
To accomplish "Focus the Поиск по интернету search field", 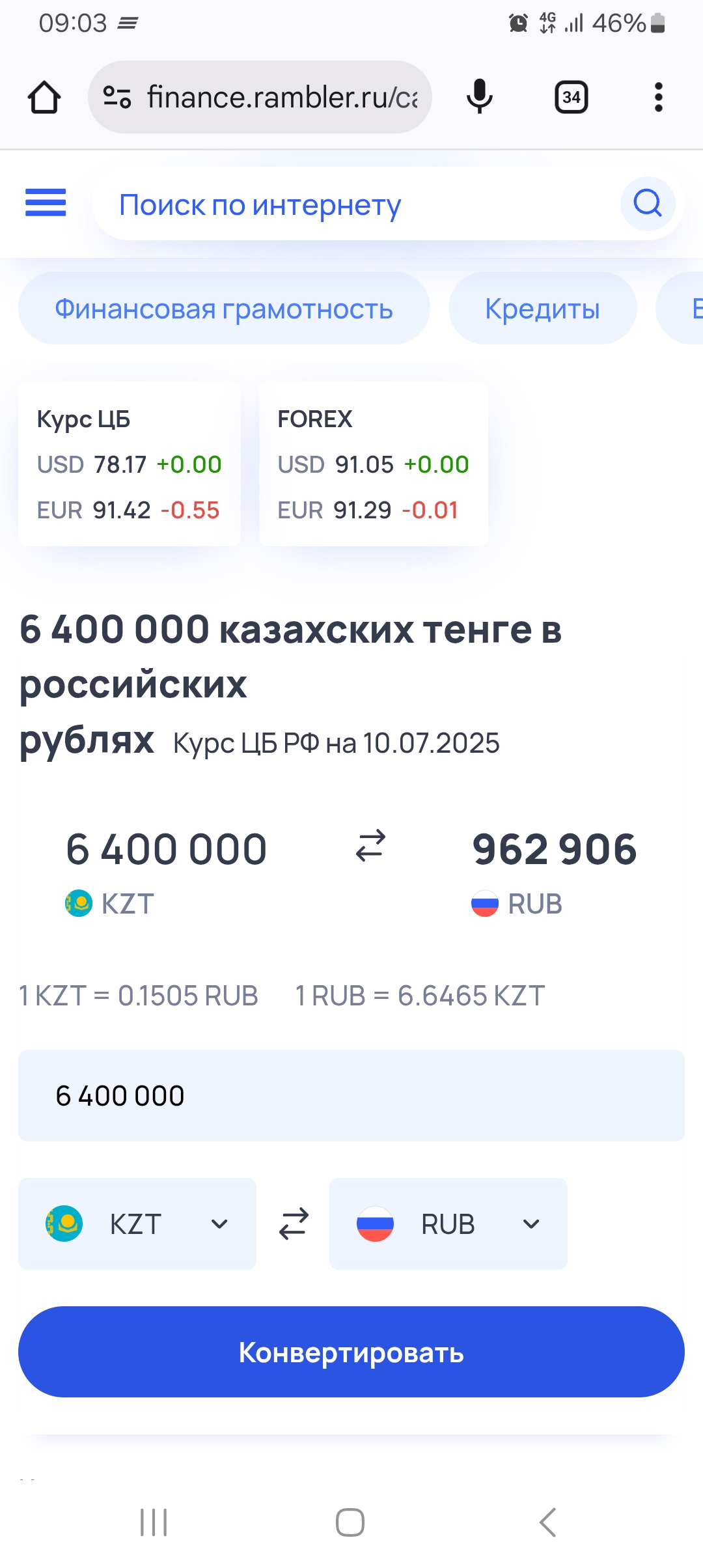I will click(355, 204).
